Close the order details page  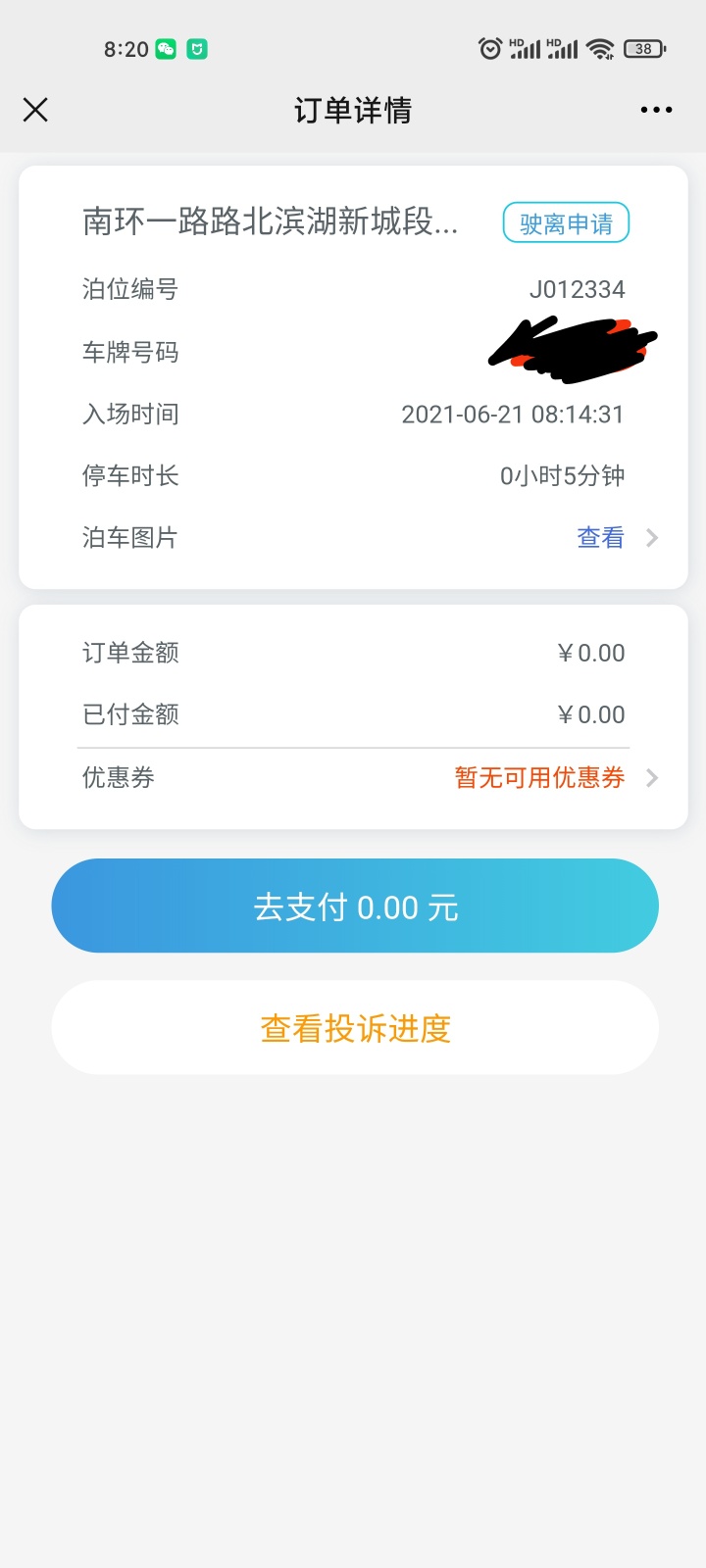[x=35, y=110]
